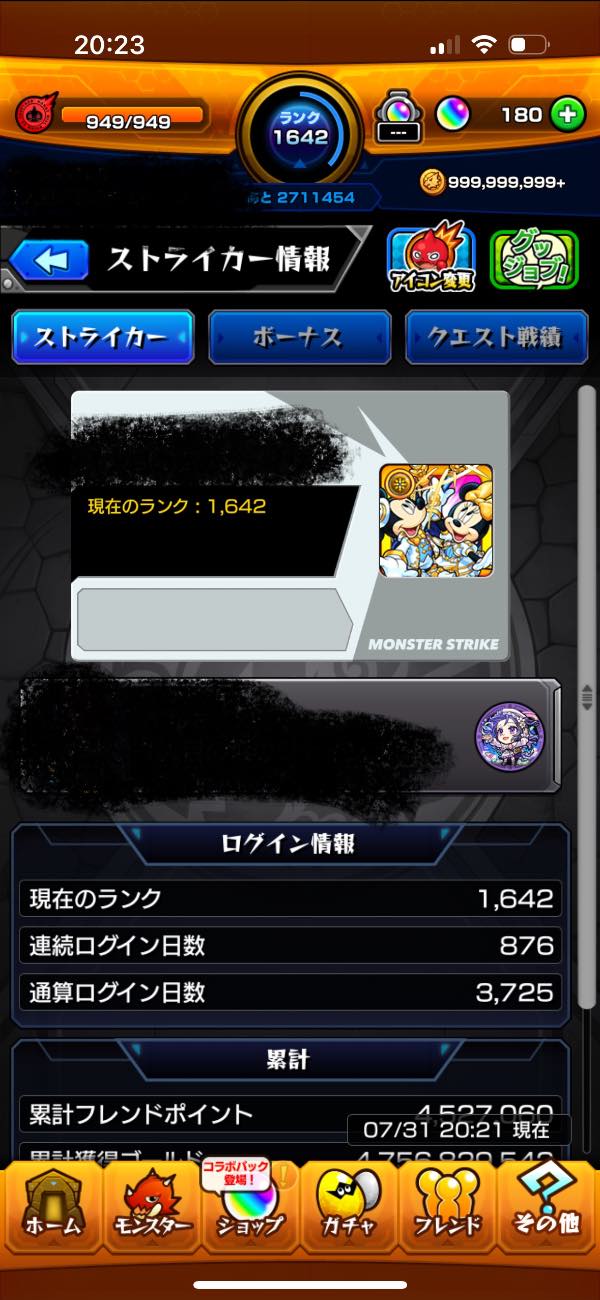Go to ホーム in bottom navigation
This screenshot has width=600, height=1300.
coord(51,1203)
